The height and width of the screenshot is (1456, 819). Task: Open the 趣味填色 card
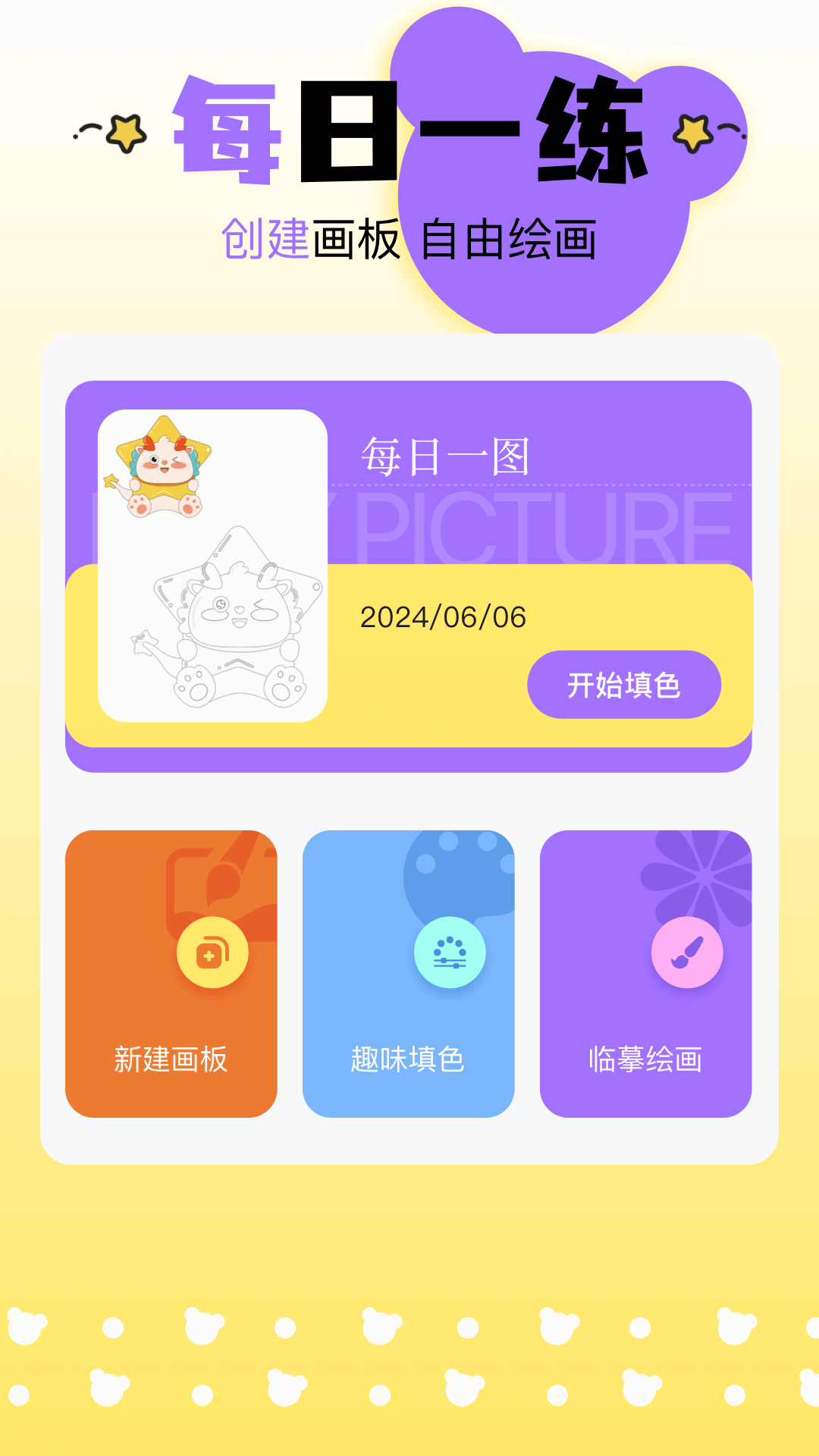[x=409, y=974]
